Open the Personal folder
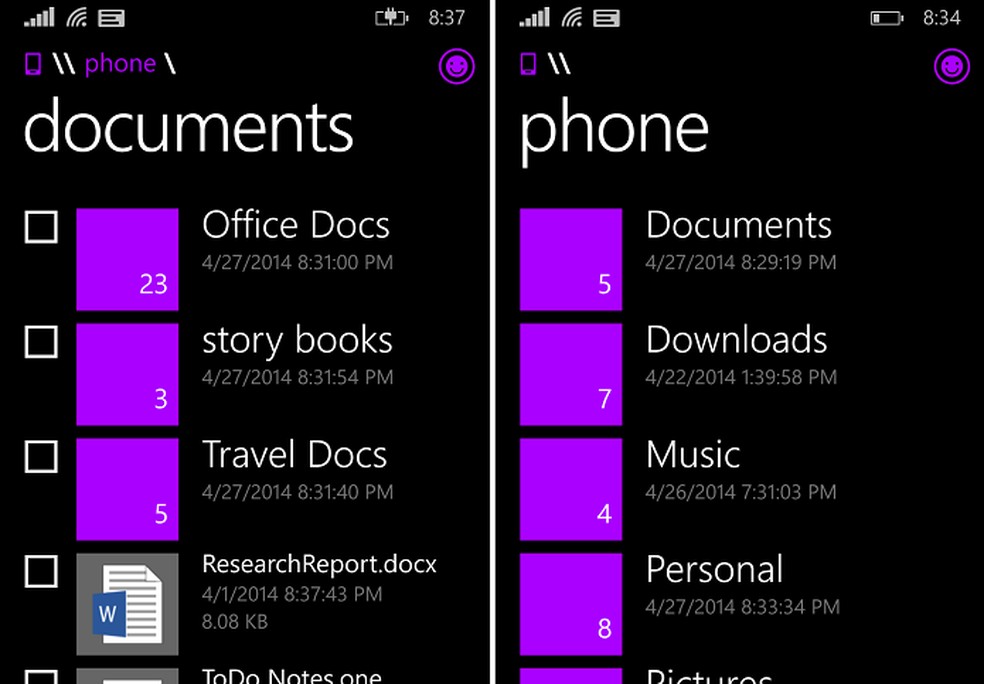This screenshot has height=684, width=984. click(x=714, y=570)
